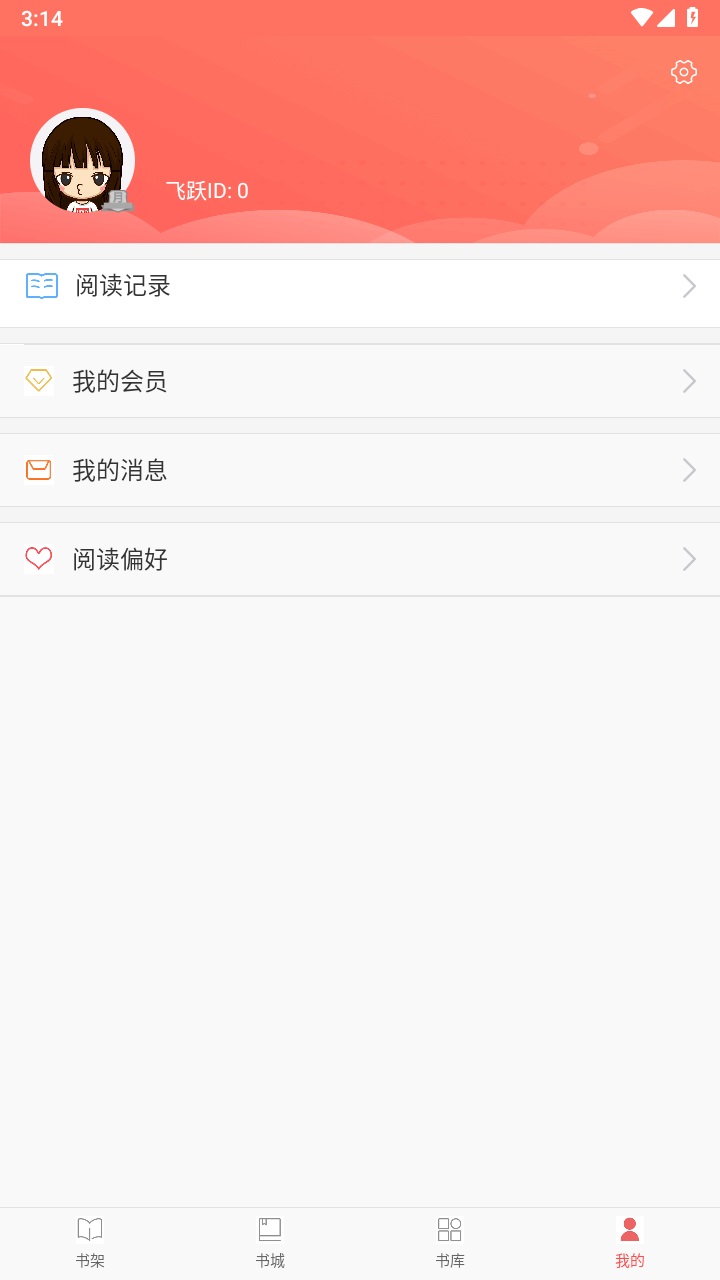The height and width of the screenshot is (1280, 720).
Task: Click the 飞跃ID: 0 label
Action: coord(205,190)
